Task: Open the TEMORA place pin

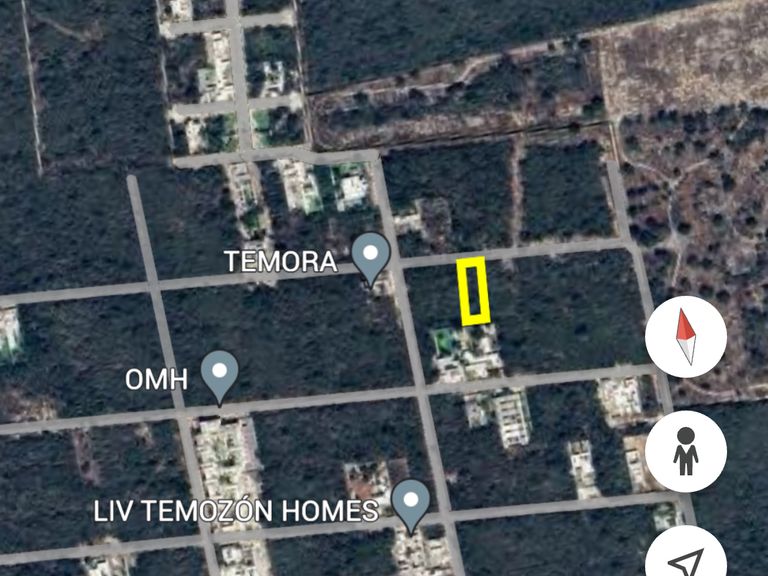Action: [x=372, y=256]
